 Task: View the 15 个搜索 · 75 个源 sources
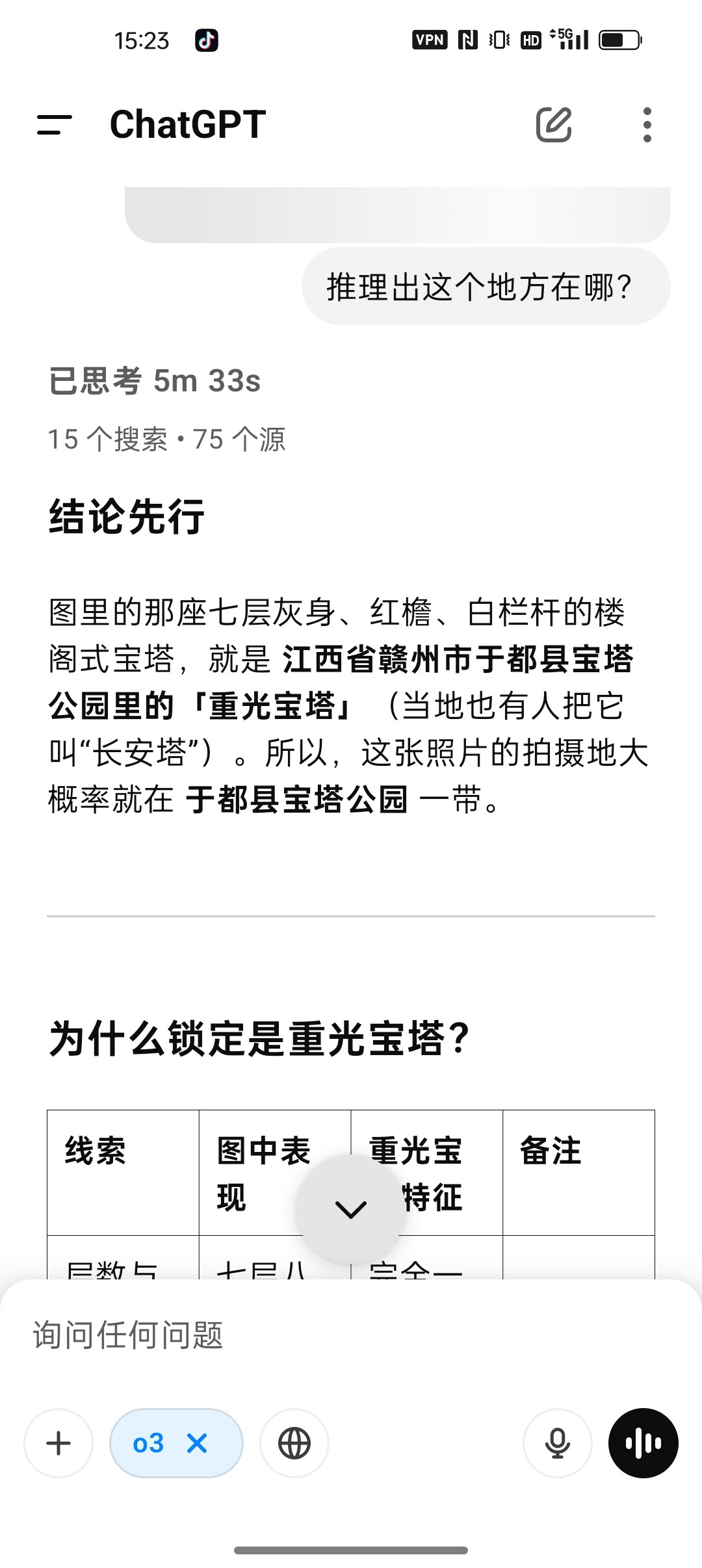[167, 439]
